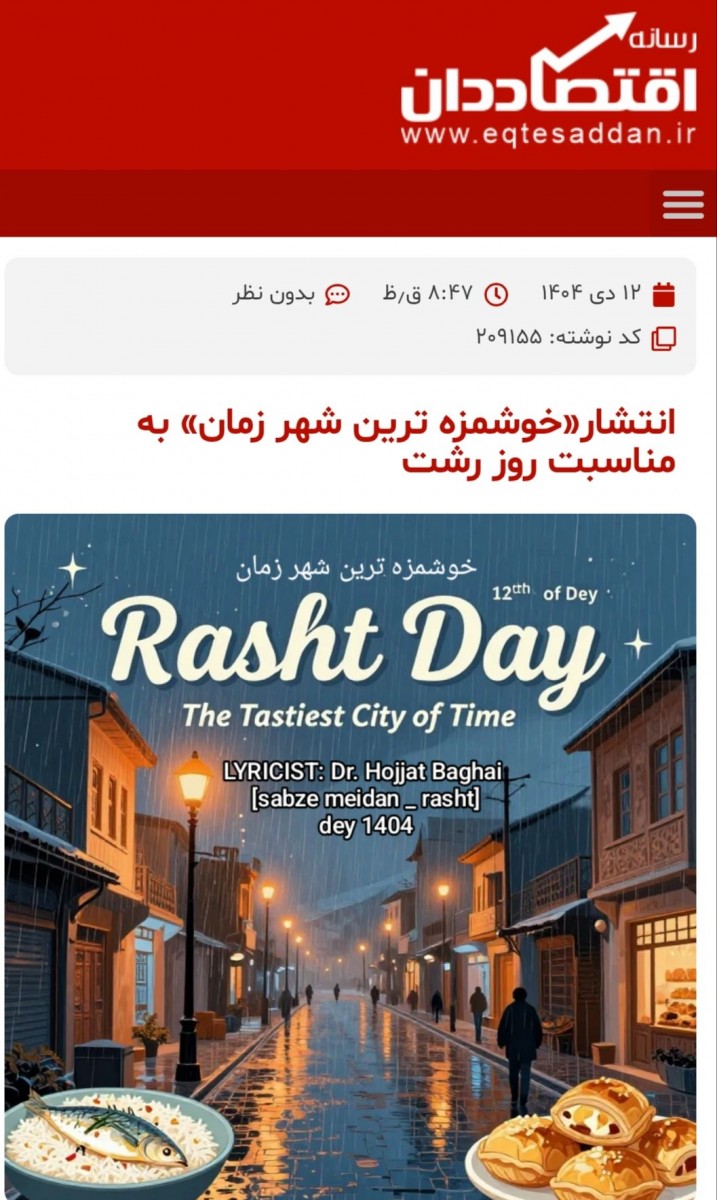The image size is (717, 1200).
Task: Open the comments link "بدون نظر"
Action: (274, 294)
